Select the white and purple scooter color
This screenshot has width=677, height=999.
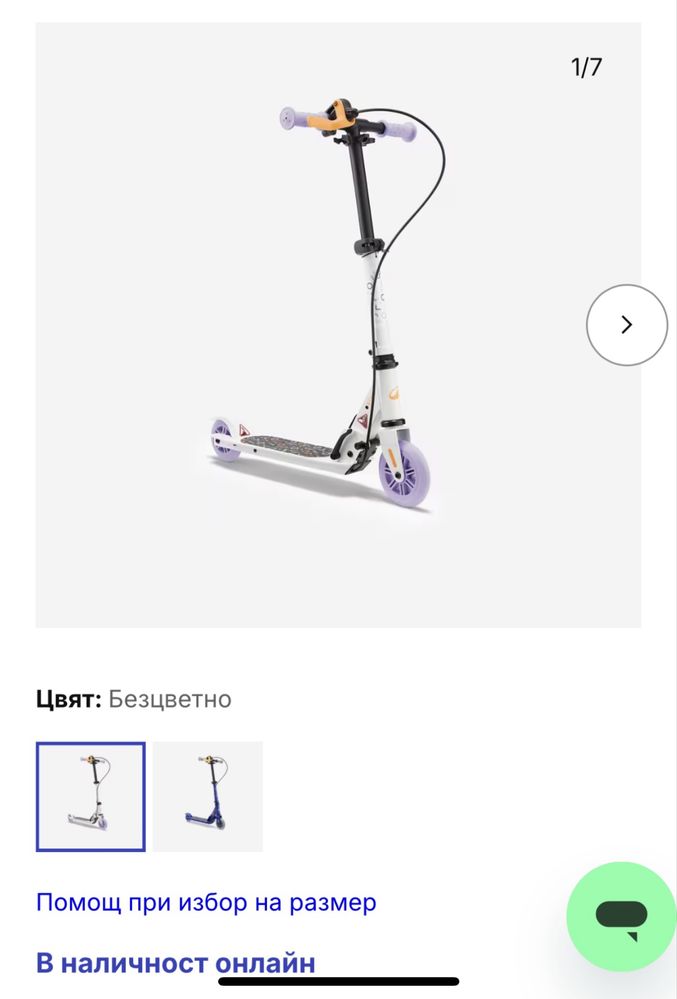[x=91, y=796]
